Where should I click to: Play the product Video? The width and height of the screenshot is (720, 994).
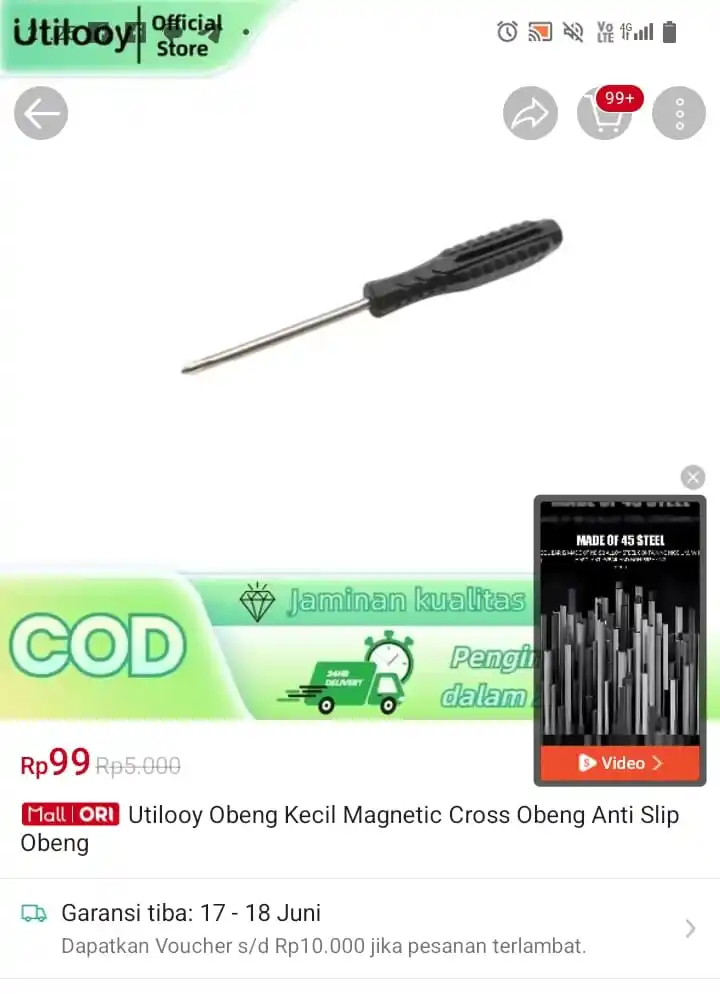620,763
